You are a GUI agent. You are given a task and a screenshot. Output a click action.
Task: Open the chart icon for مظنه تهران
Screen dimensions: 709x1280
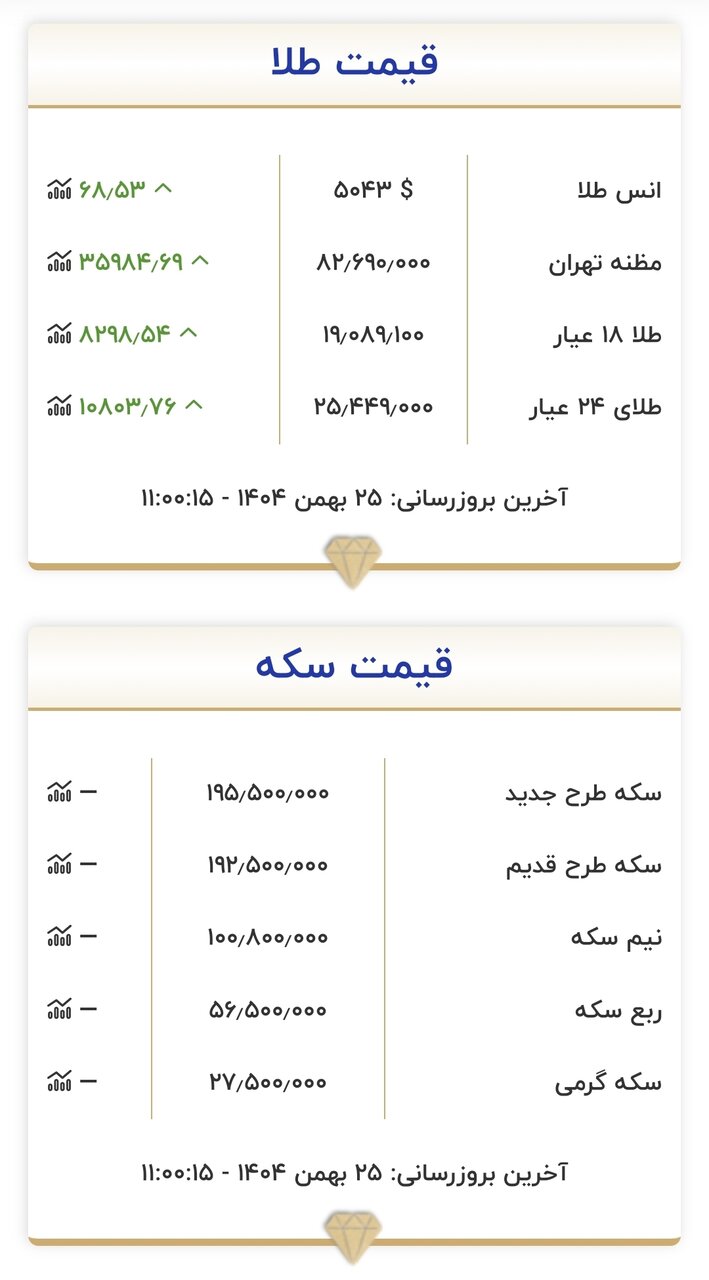tap(59, 261)
